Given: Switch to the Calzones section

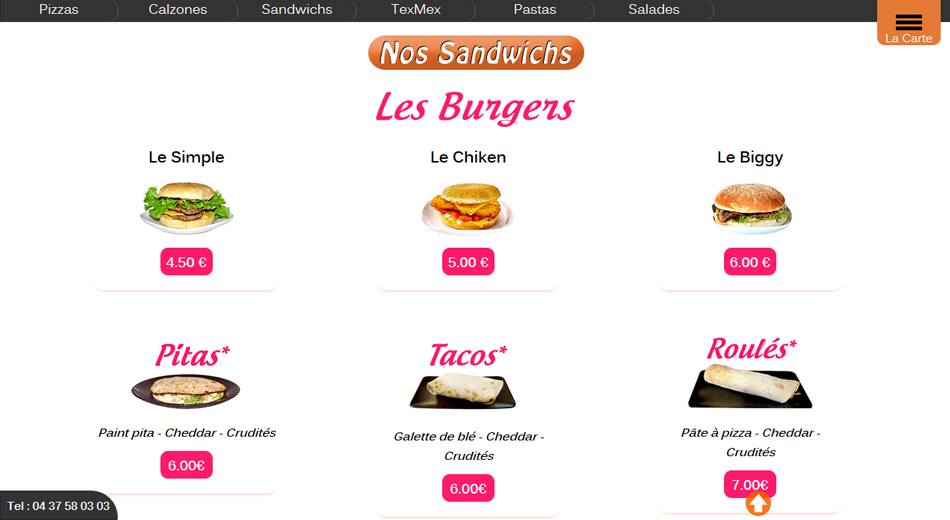Looking at the screenshot, I should [177, 10].
